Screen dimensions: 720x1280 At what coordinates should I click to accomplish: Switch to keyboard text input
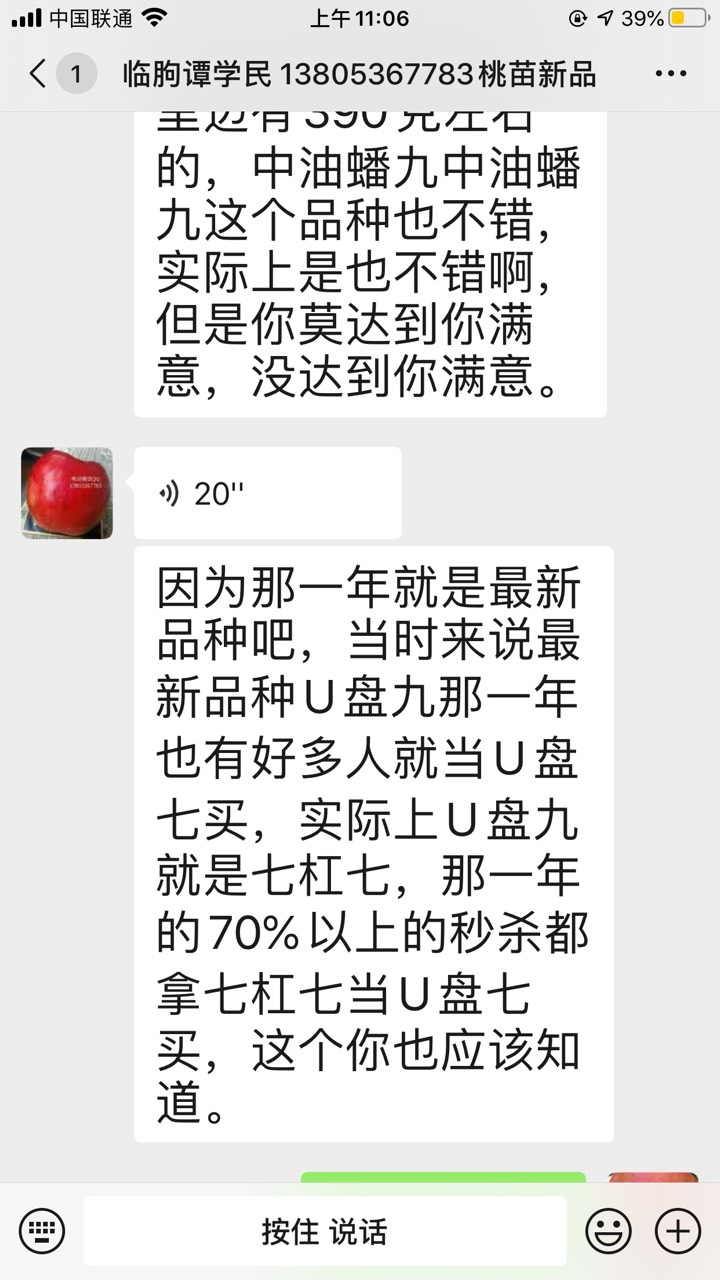coord(41,1231)
